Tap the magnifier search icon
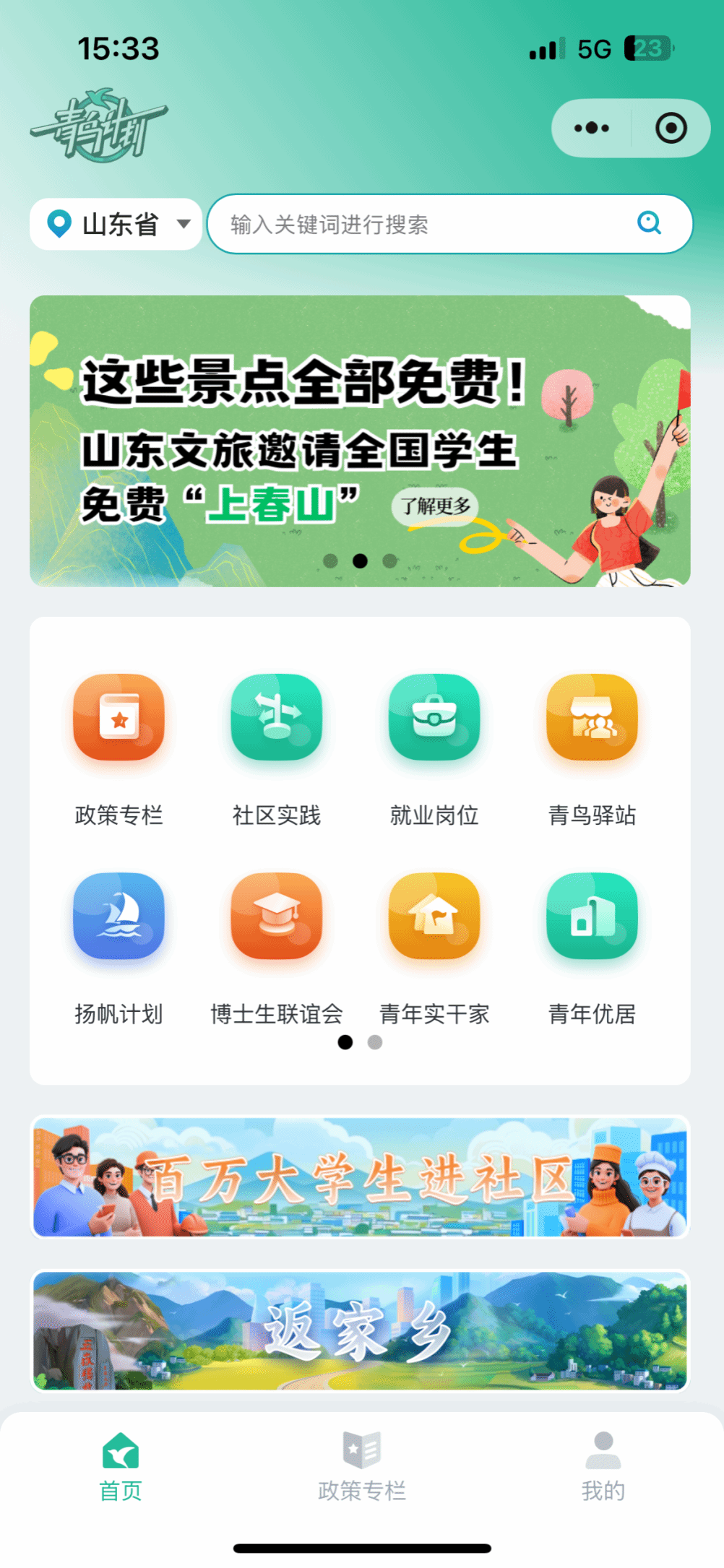Viewport: 724px width, 1568px height. tap(649, 223)
